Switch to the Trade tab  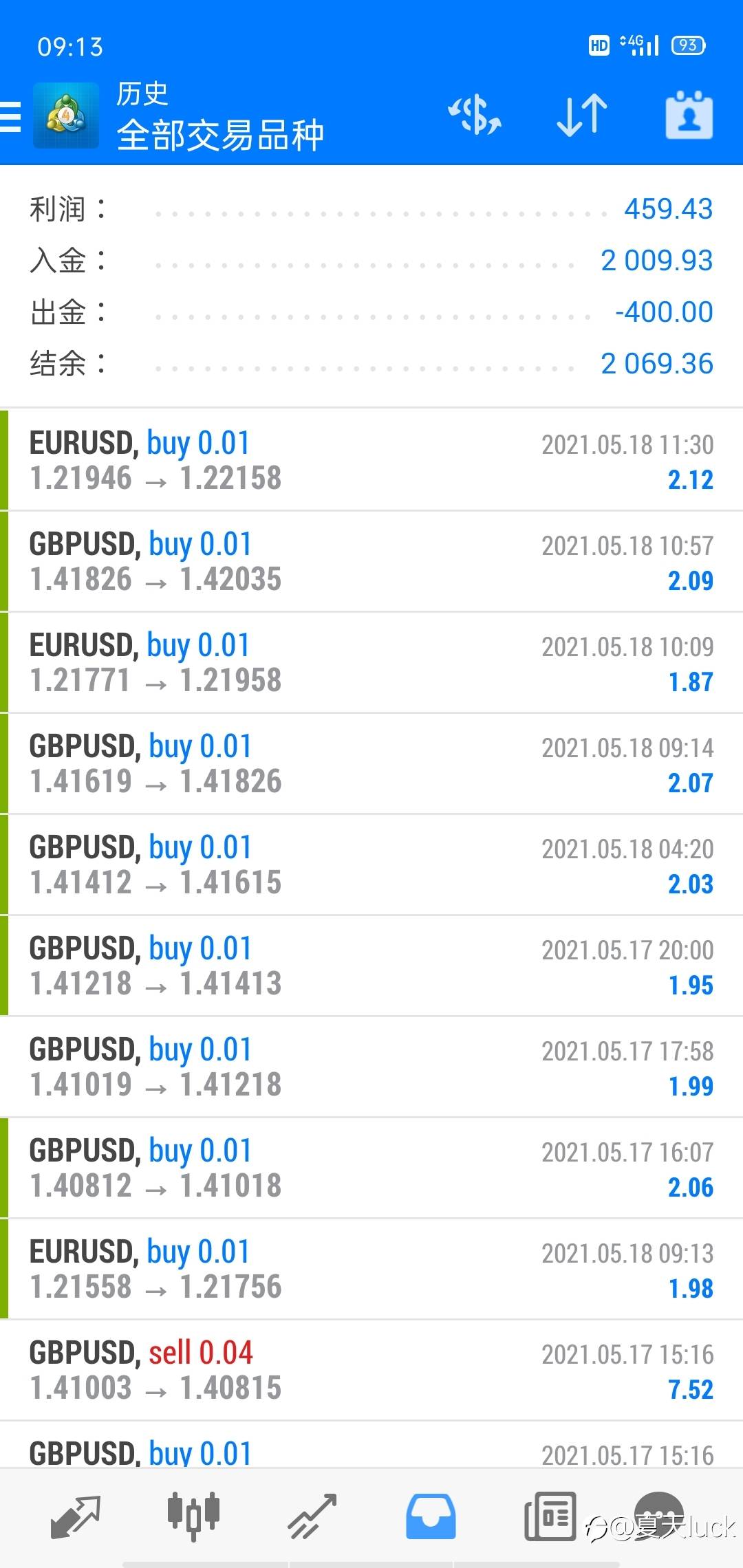[312, 1516]
